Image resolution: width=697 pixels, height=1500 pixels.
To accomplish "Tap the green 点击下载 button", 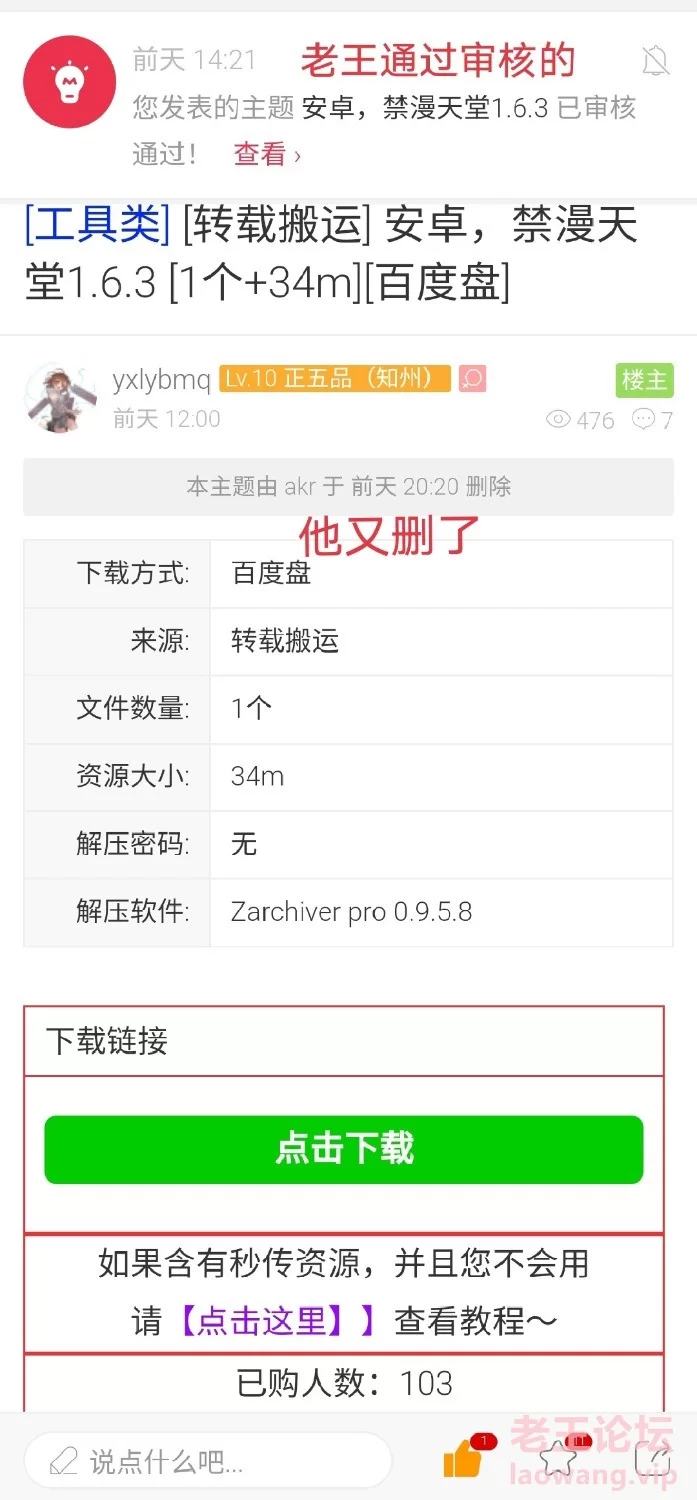I will pos(343,1149).
